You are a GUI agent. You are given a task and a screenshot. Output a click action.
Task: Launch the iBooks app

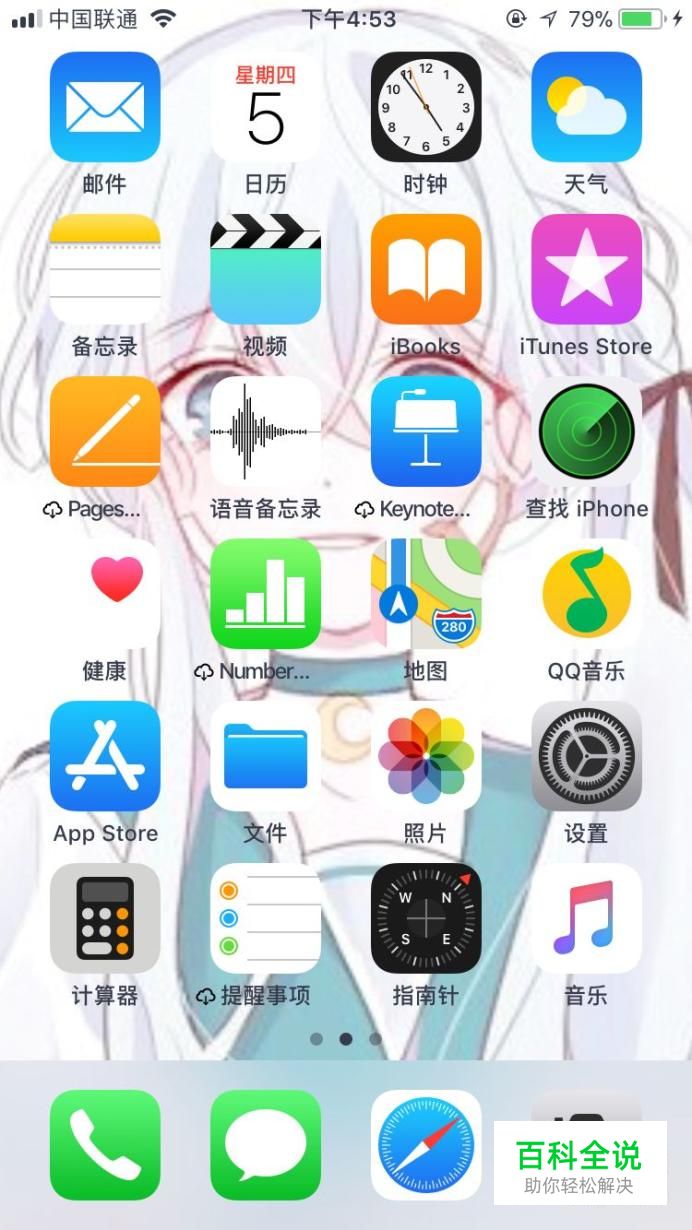pos(426,269)
